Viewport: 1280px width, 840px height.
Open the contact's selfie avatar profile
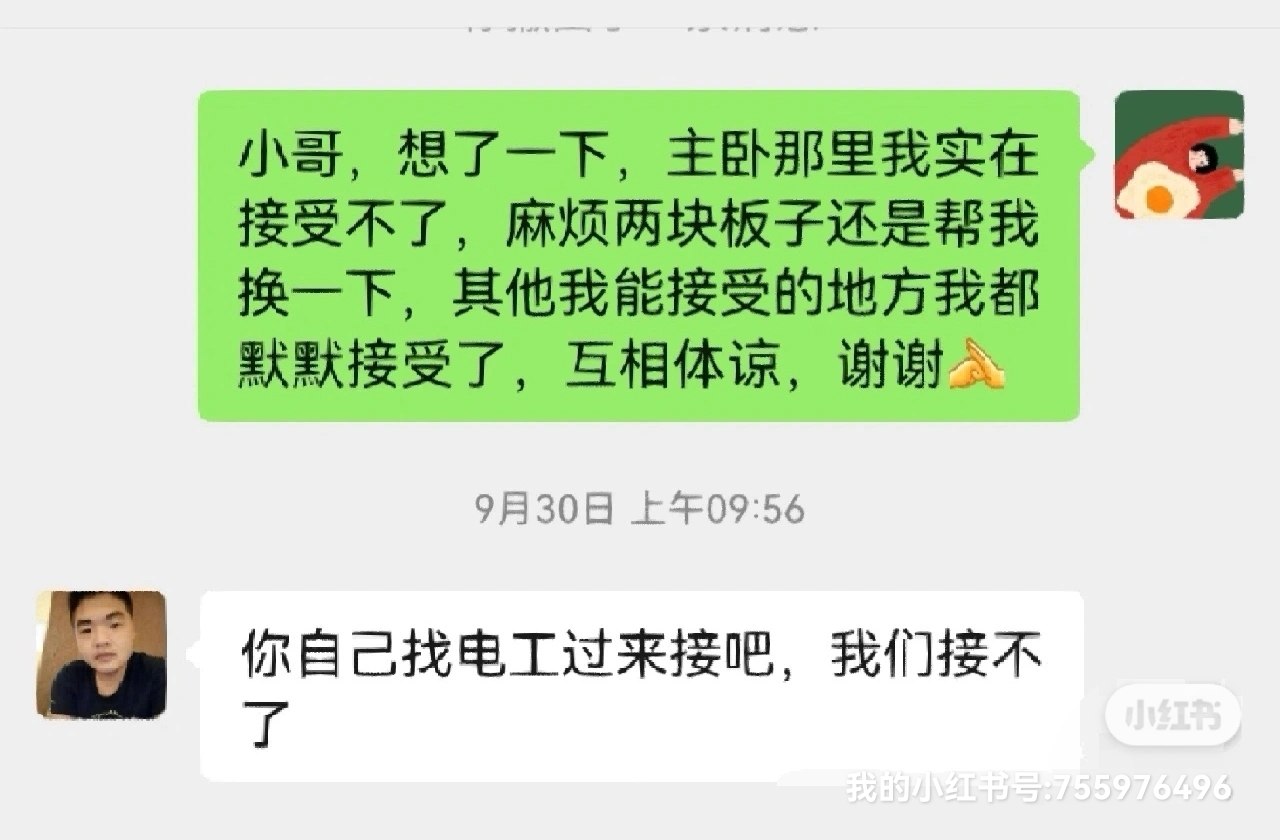[x=101, y=655]
